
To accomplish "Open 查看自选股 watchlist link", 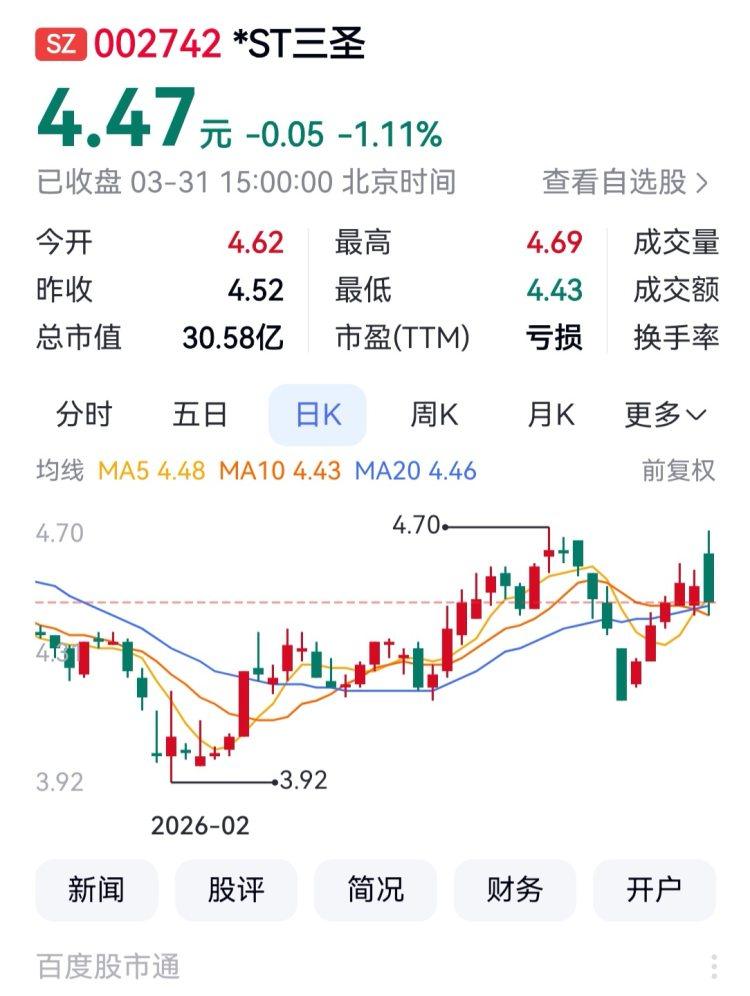I will [625, 182].
